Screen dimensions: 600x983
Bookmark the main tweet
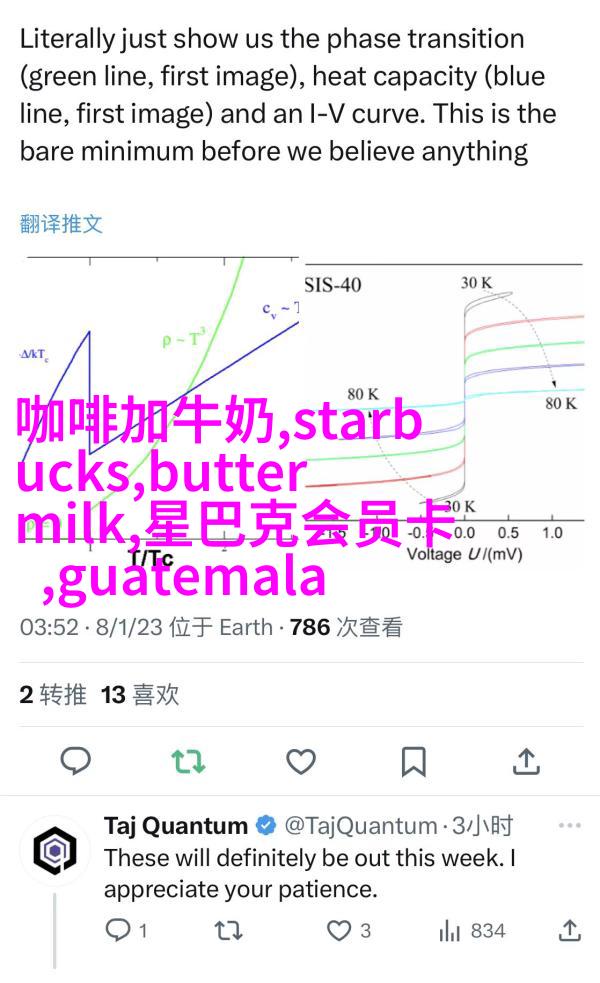tap(414, 761)
